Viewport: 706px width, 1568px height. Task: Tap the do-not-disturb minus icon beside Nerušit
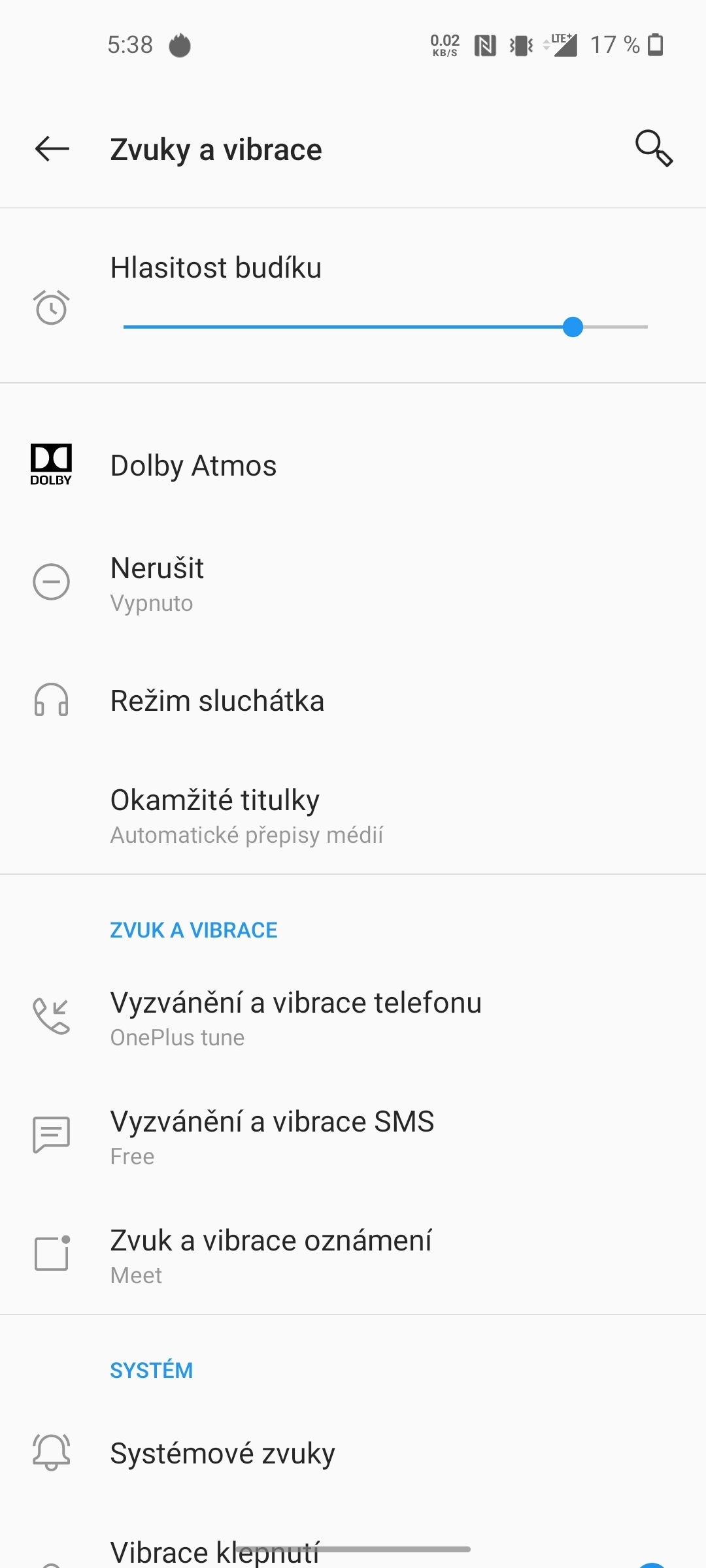click(x=51, y=582)
